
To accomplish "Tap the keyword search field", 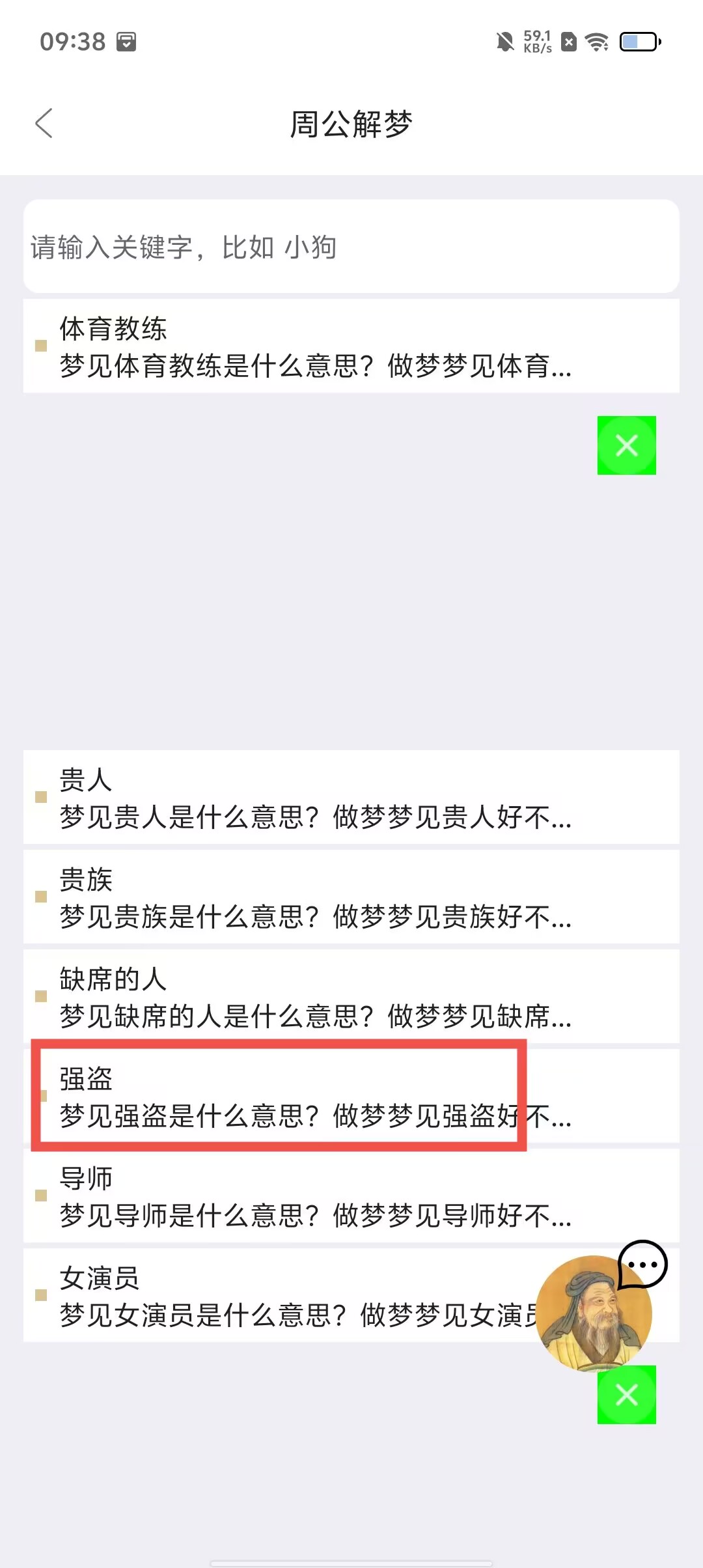I will pyautogui.click(x=351, y=247).
